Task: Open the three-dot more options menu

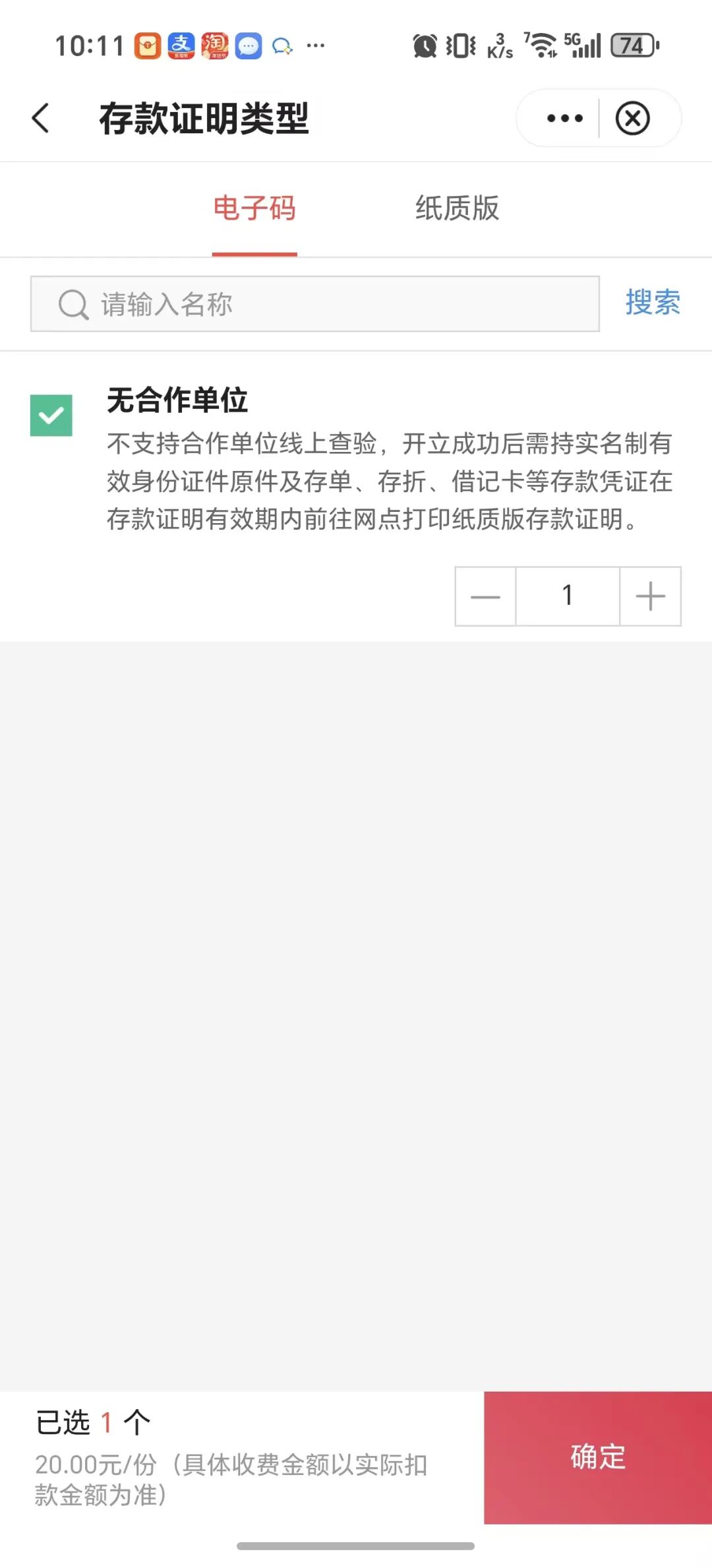Action: tap(565, 119)
